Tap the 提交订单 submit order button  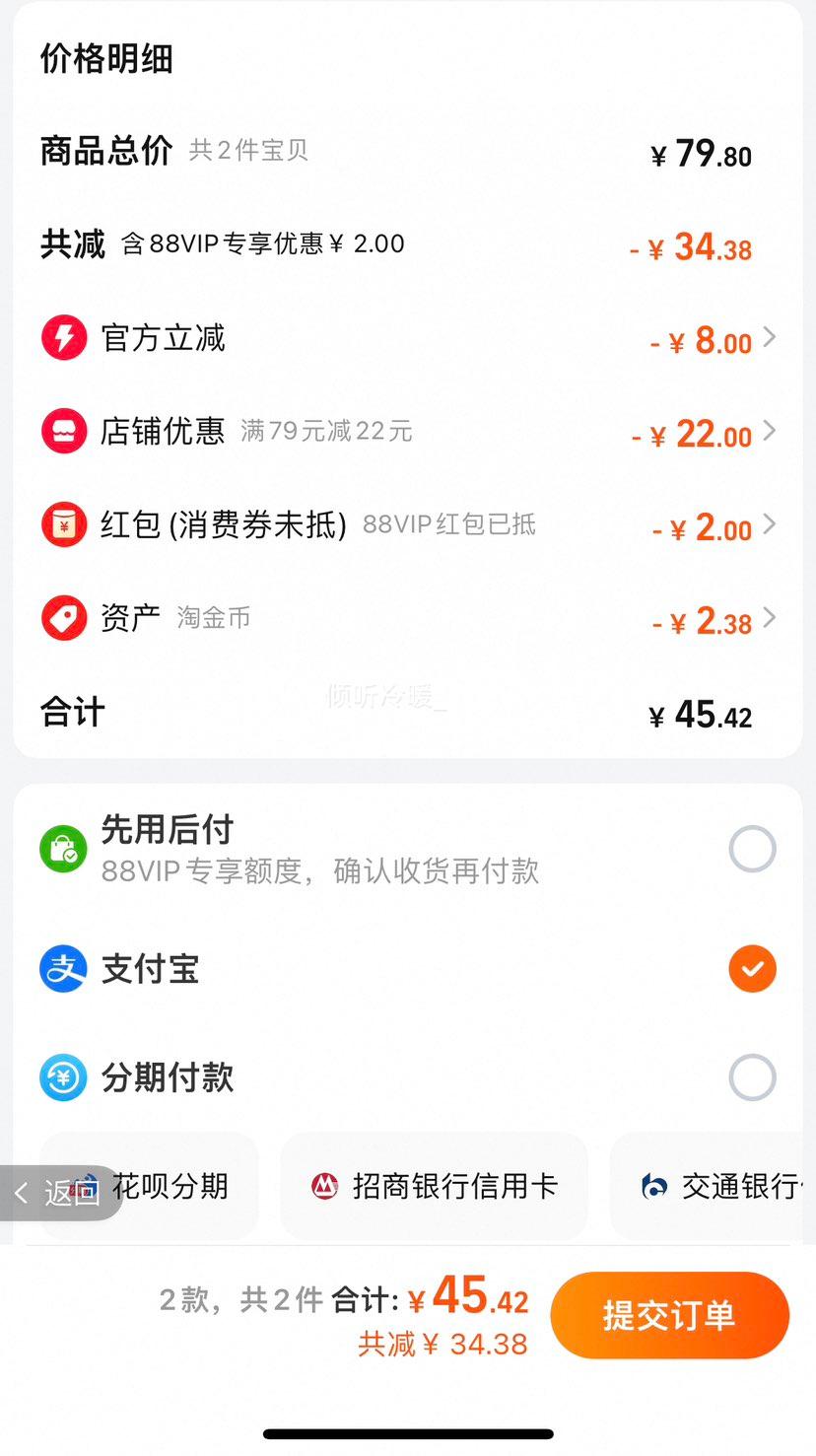click(x=670, y=1315)
